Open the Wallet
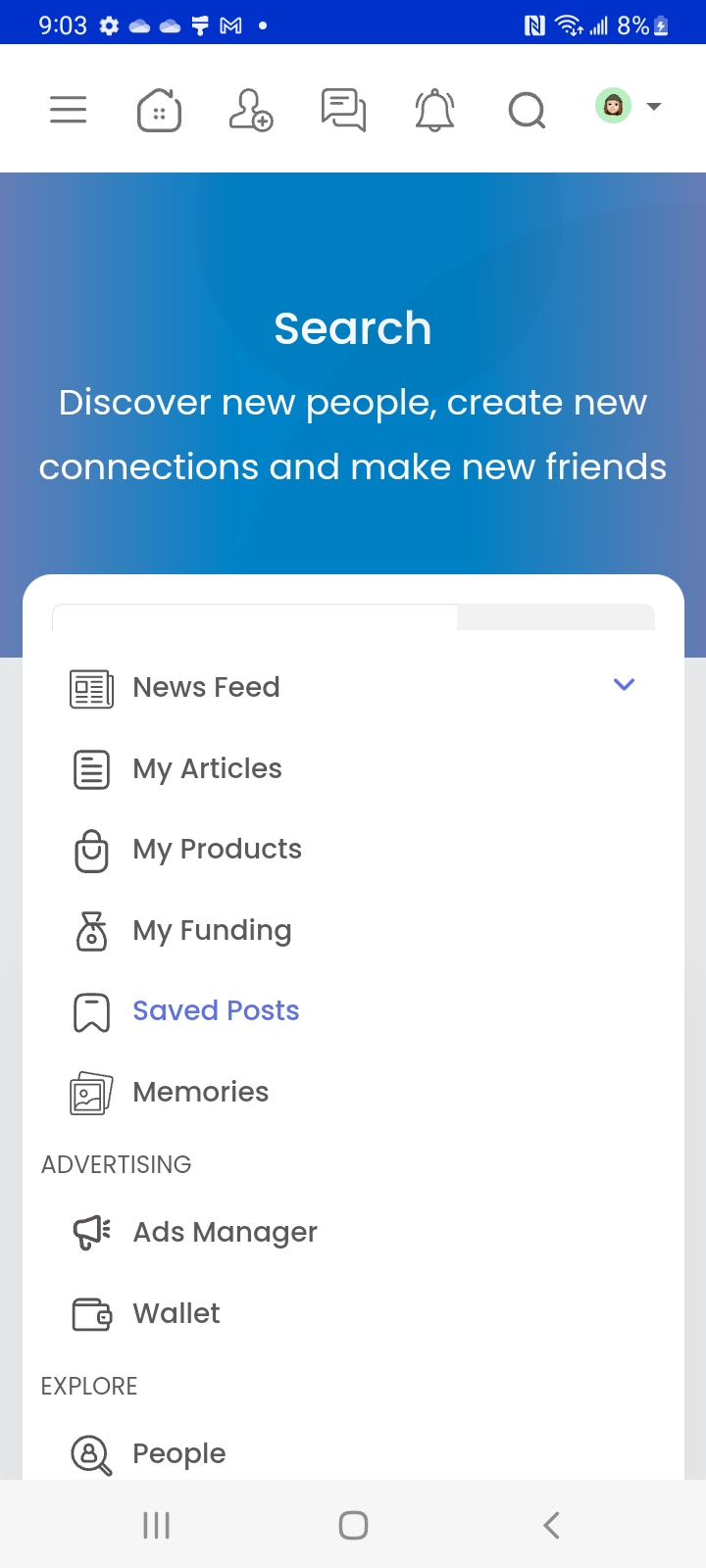 click(x=176, y=1314)
